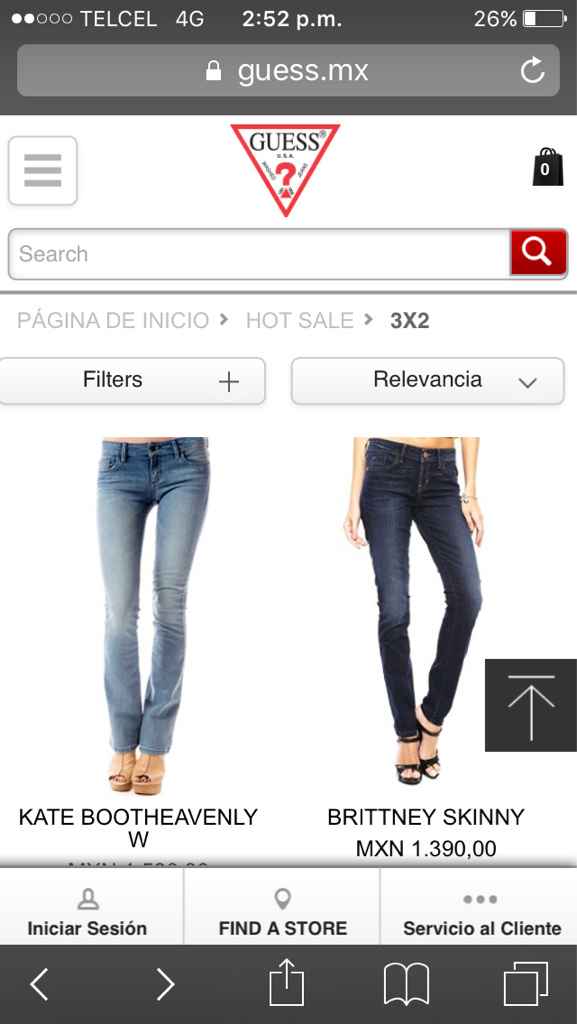
Task: Reload the guess.mx page
Action: [532, 71]
